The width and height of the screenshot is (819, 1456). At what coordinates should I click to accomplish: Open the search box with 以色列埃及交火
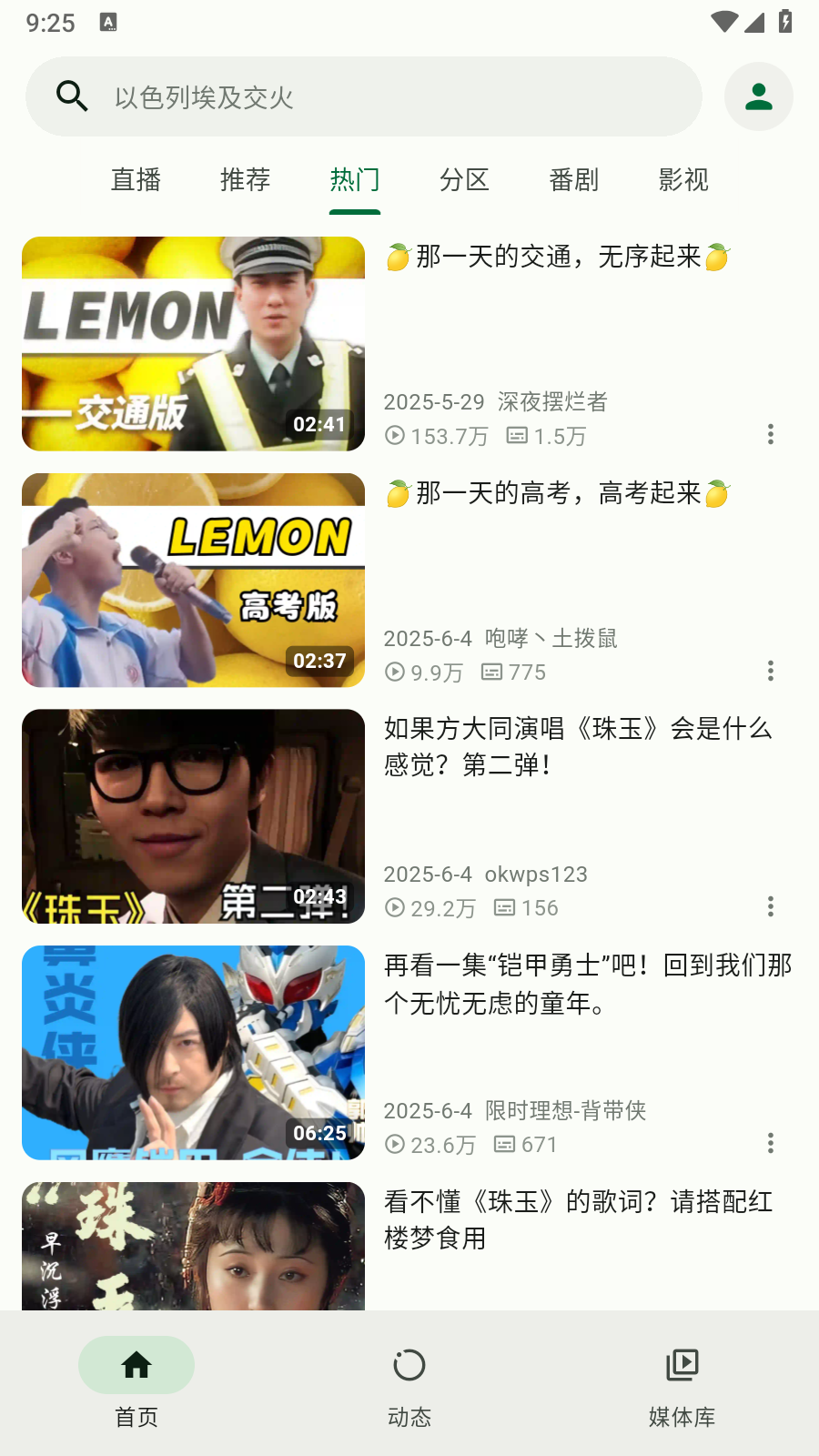coord(364,96)
